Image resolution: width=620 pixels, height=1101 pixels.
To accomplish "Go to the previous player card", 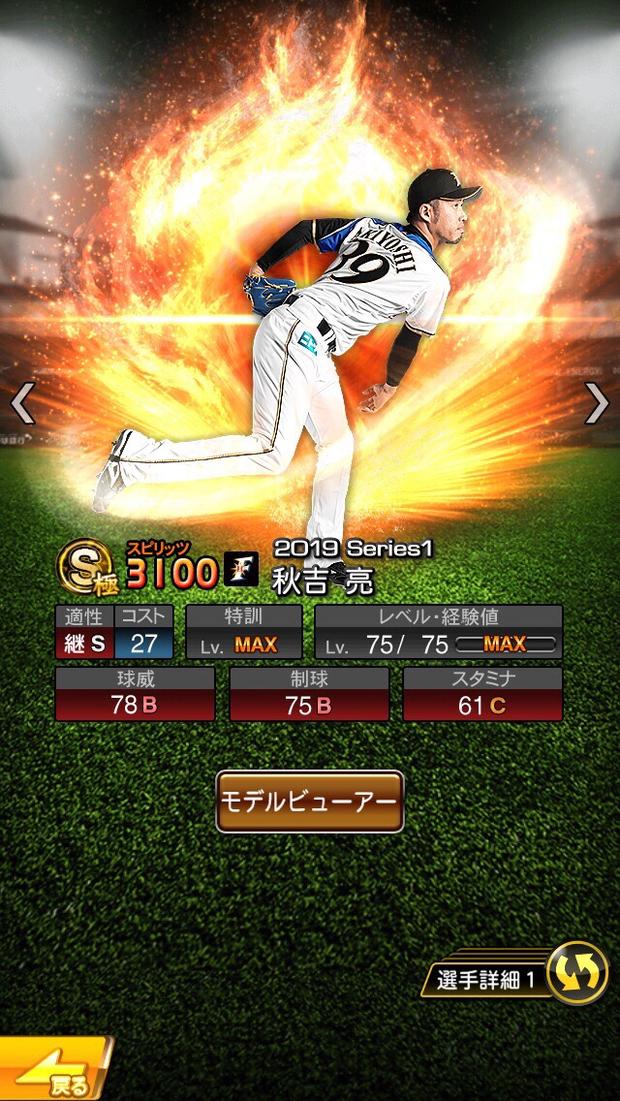I will pos(22,403).
